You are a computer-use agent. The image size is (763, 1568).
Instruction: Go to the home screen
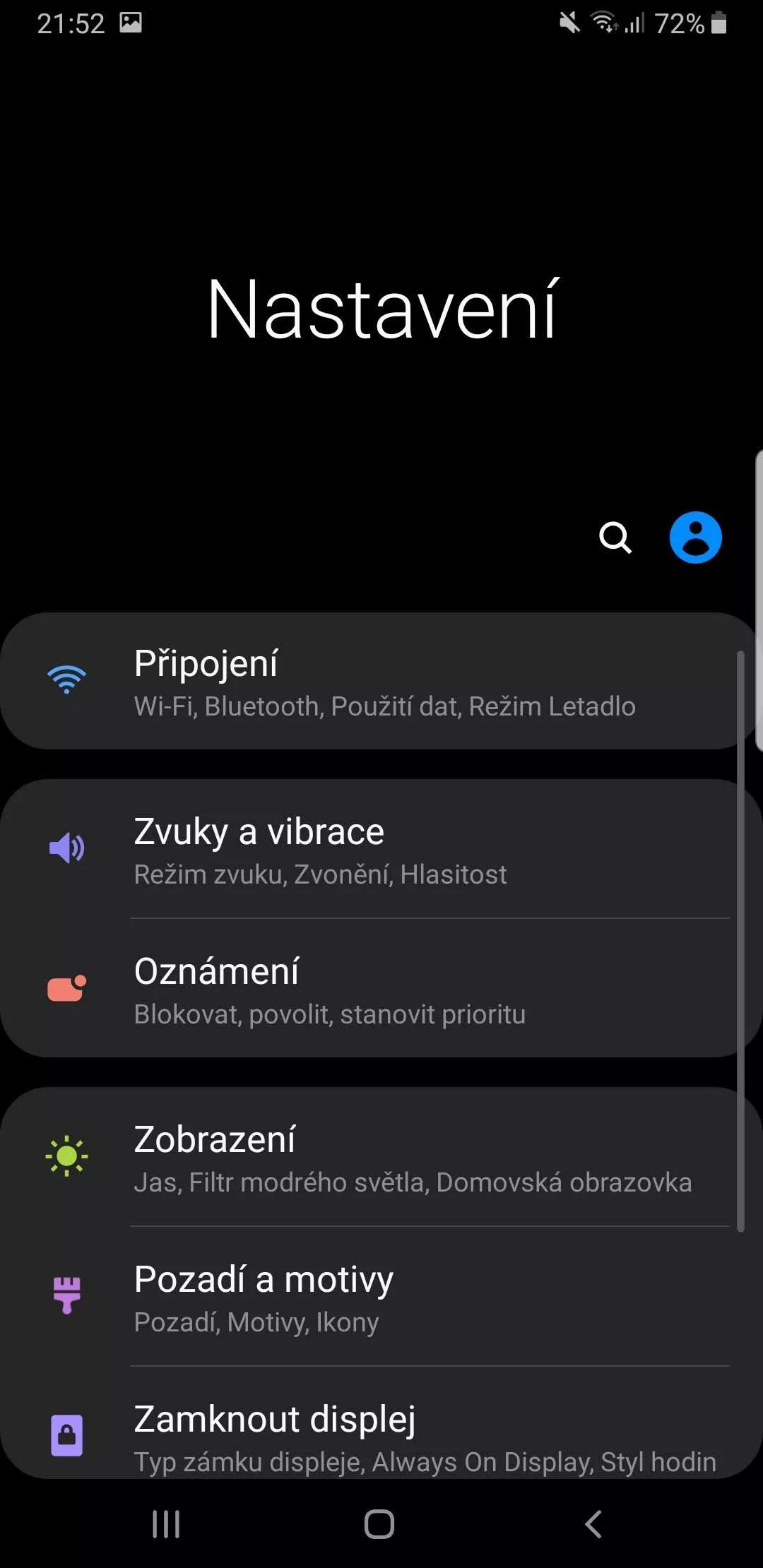(x=379, y=1524)
